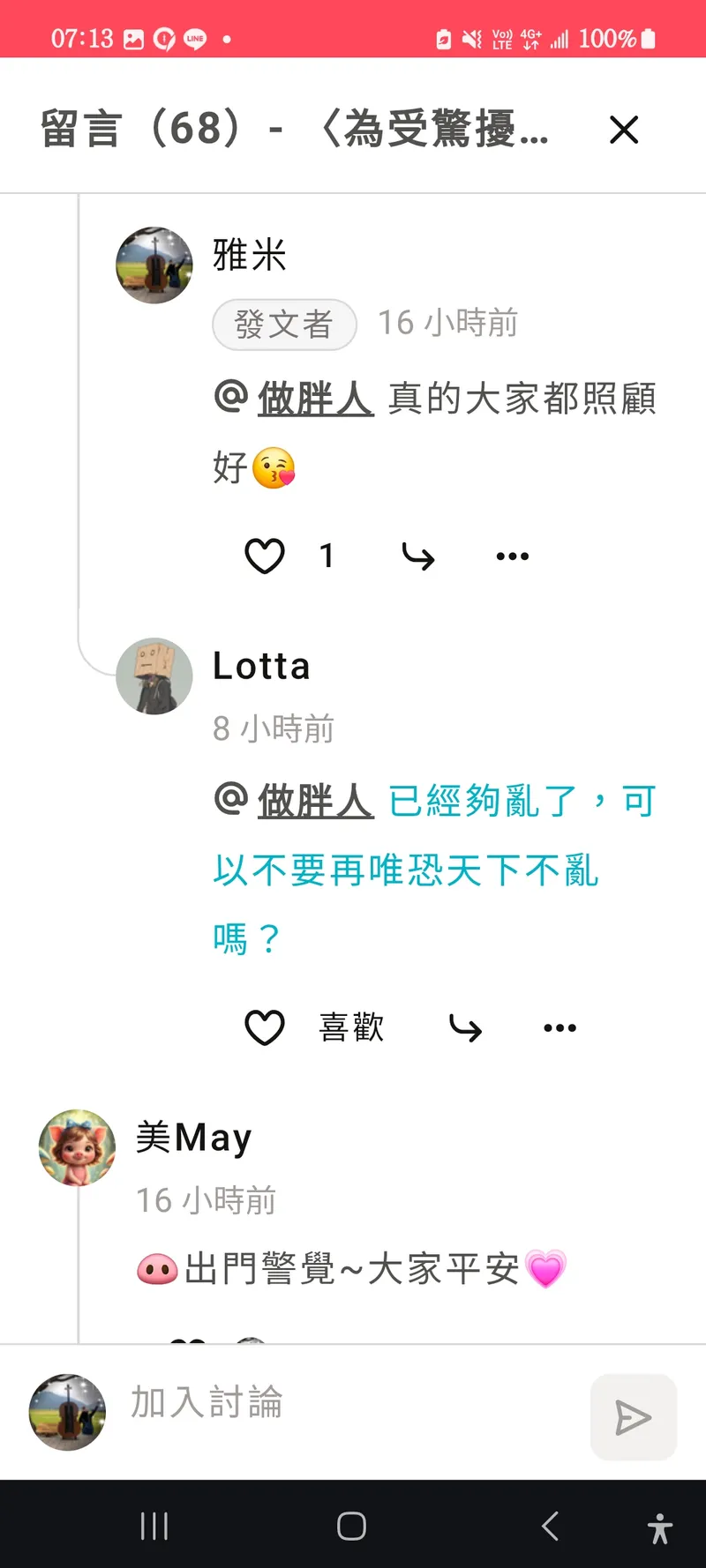
Task: Reply to 雅米's comment
Action: click(x=418, y=556)
